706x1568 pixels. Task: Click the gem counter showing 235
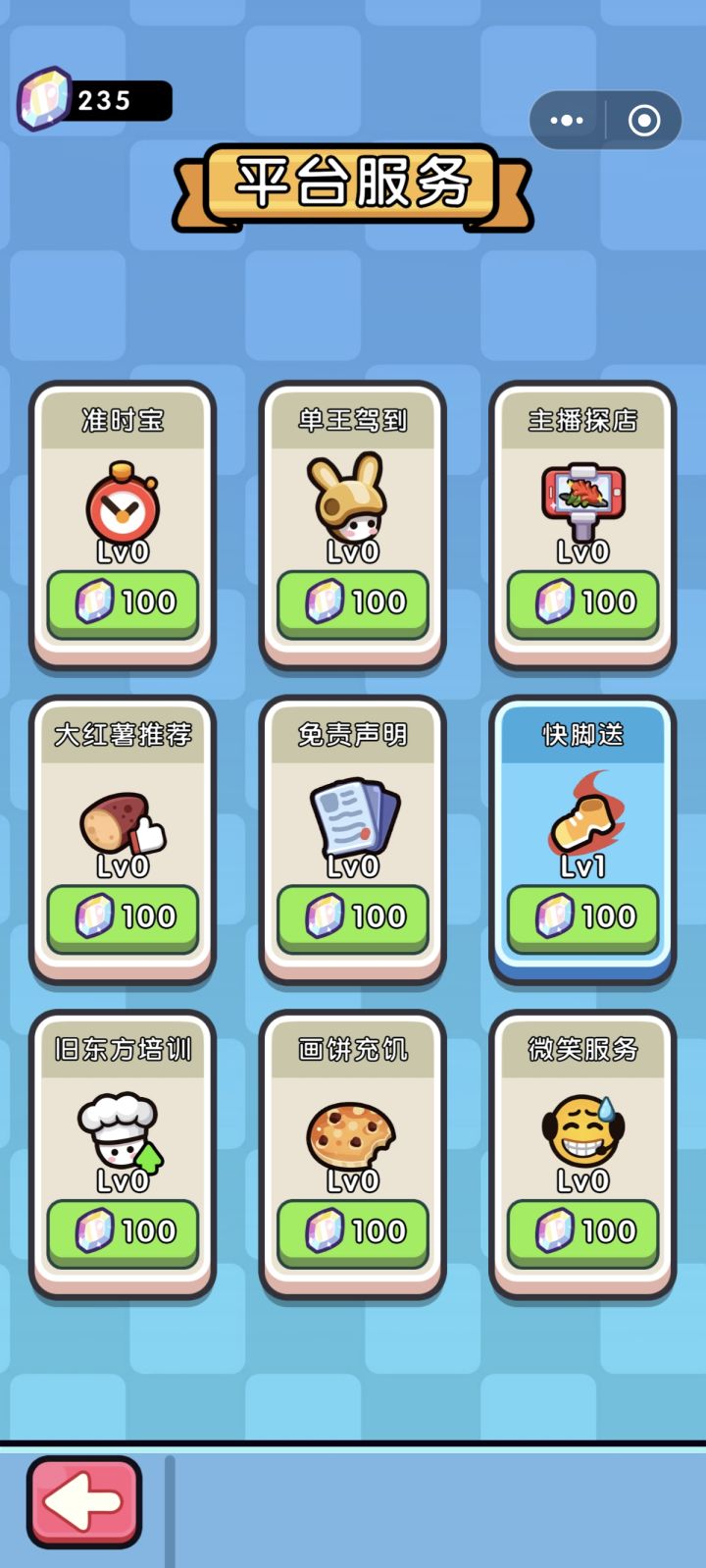pyautogui.click(x=93, y=99)
